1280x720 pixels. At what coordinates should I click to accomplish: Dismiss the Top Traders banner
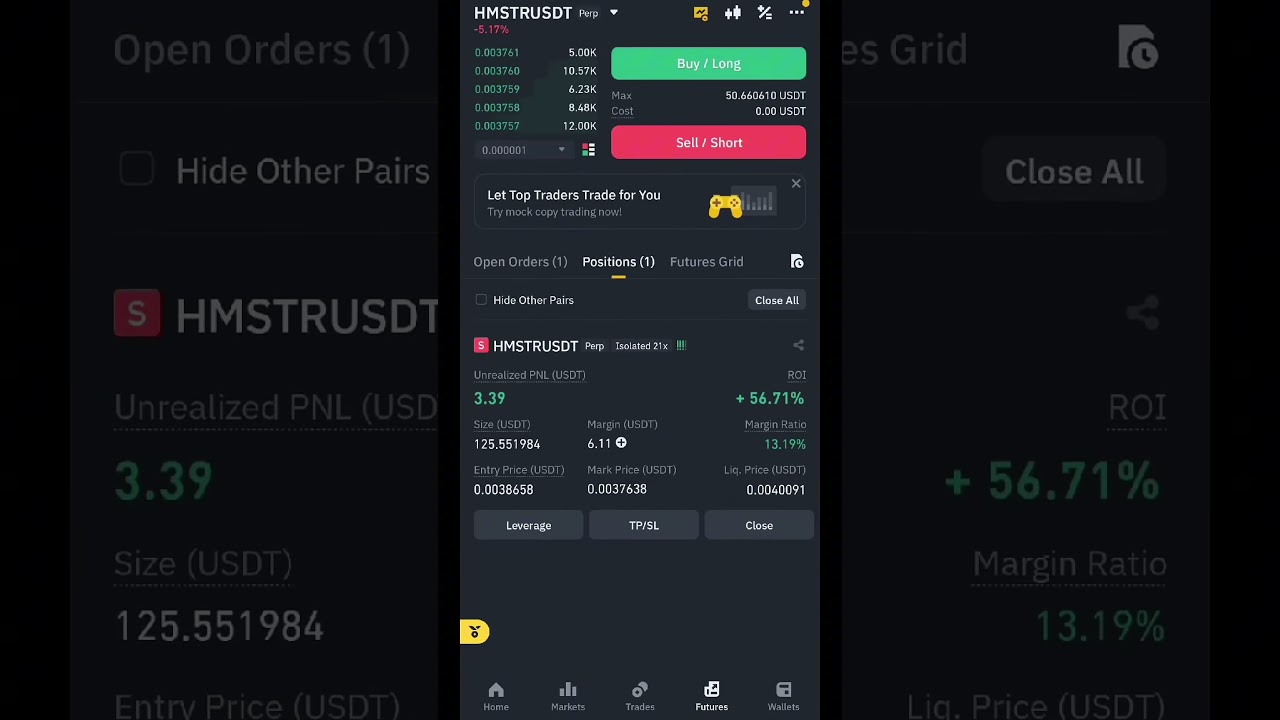click(x=796, y=184)
